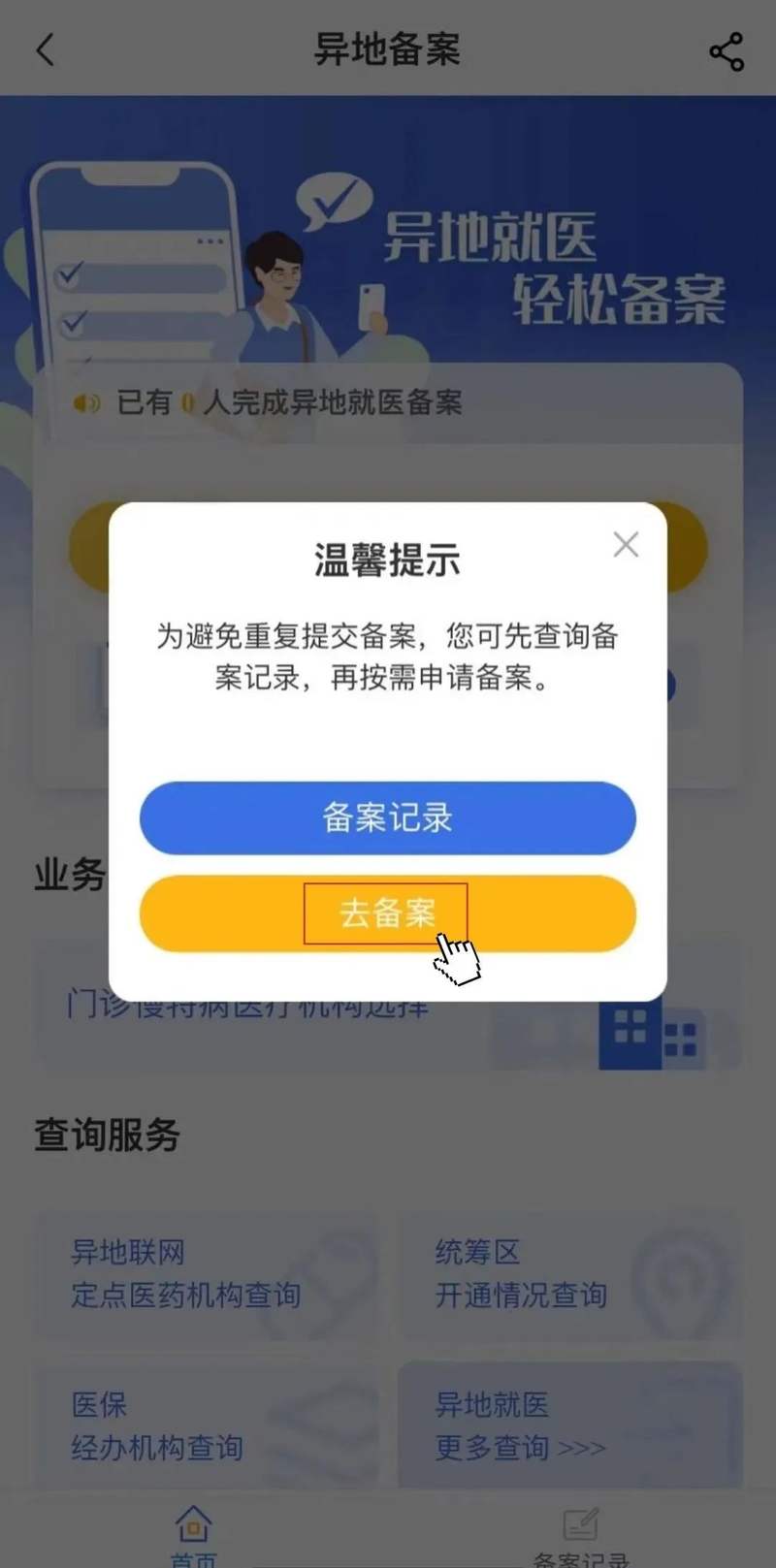
Task: Dismiss the 温馨提示 dialog with the X
Action: click(x=626, y=545)
